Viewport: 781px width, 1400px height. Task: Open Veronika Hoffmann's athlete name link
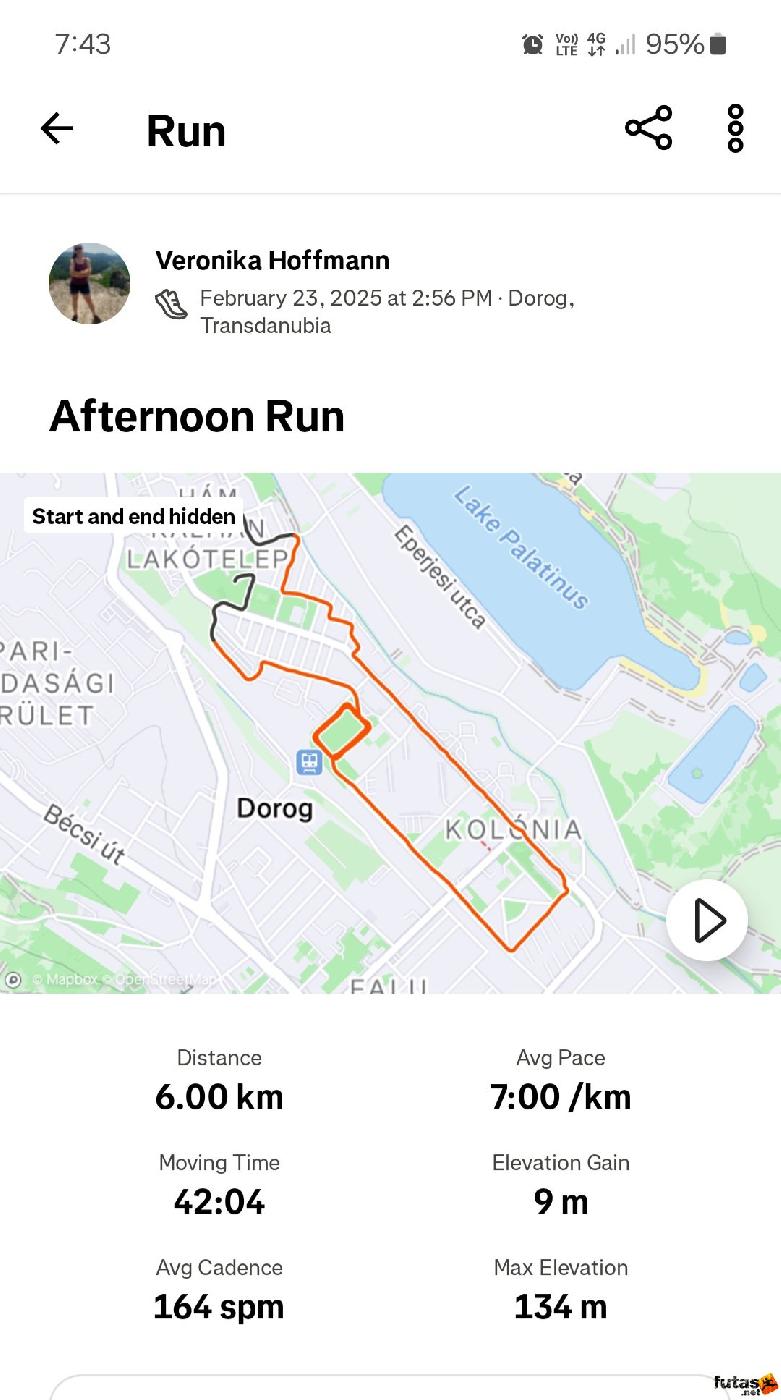tap(272, 261)
